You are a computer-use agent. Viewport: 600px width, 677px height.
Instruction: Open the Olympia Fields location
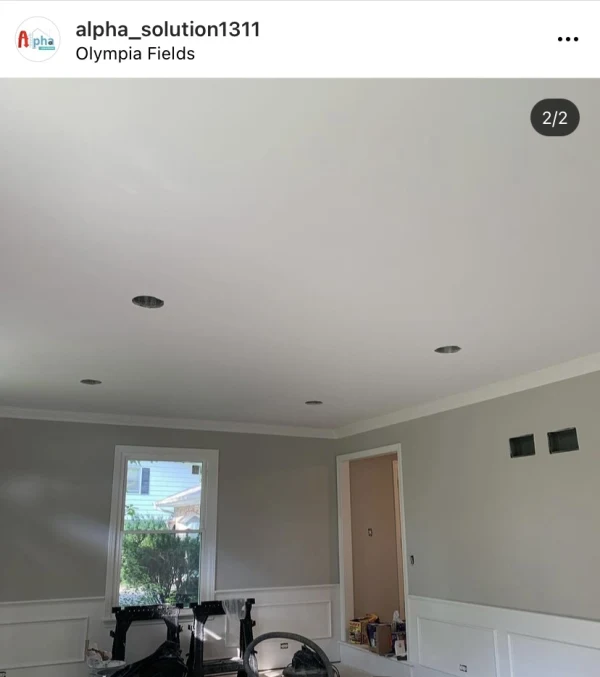[135, 54]
